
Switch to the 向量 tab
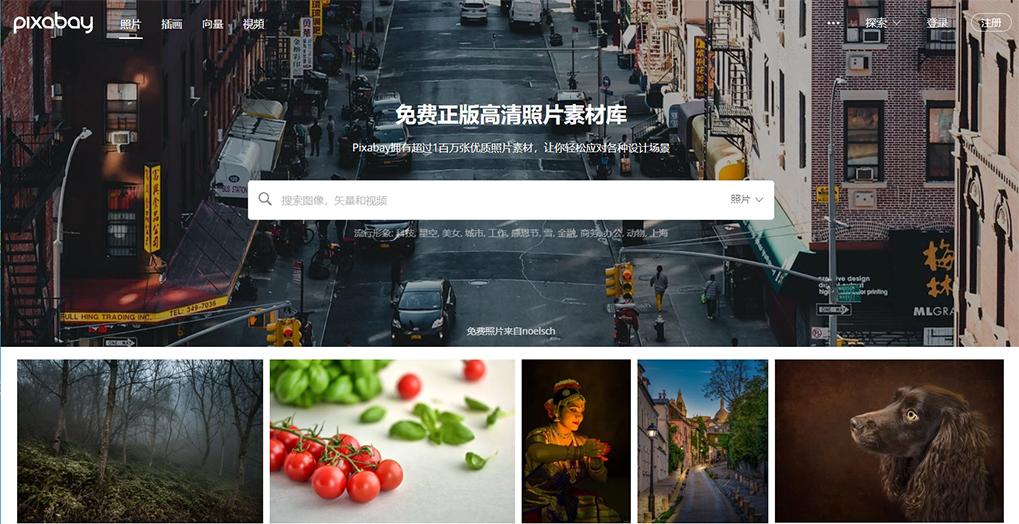tap(213, 24)
